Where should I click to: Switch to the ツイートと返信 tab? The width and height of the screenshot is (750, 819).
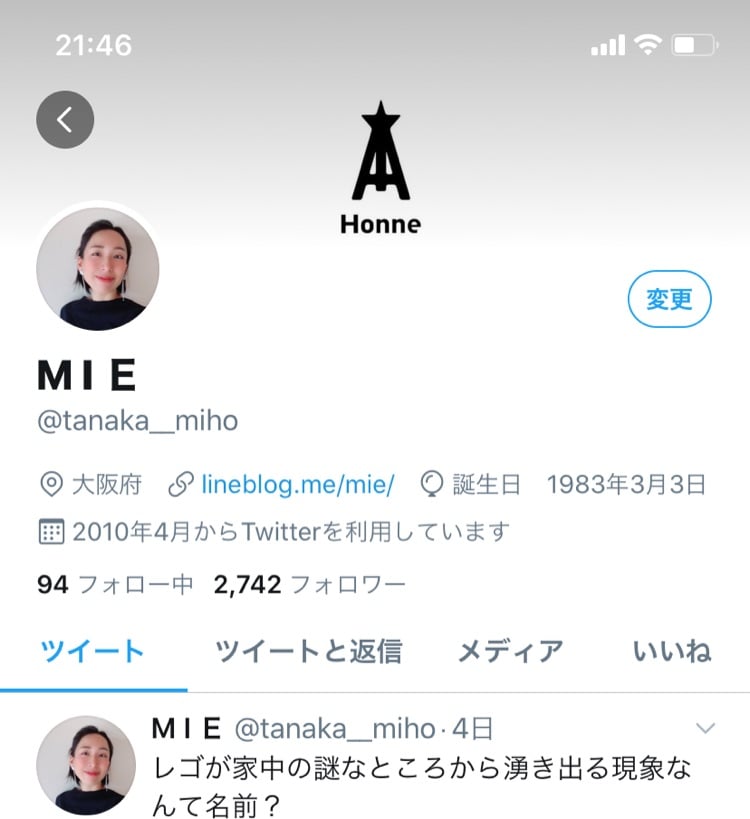pos(308,652)
